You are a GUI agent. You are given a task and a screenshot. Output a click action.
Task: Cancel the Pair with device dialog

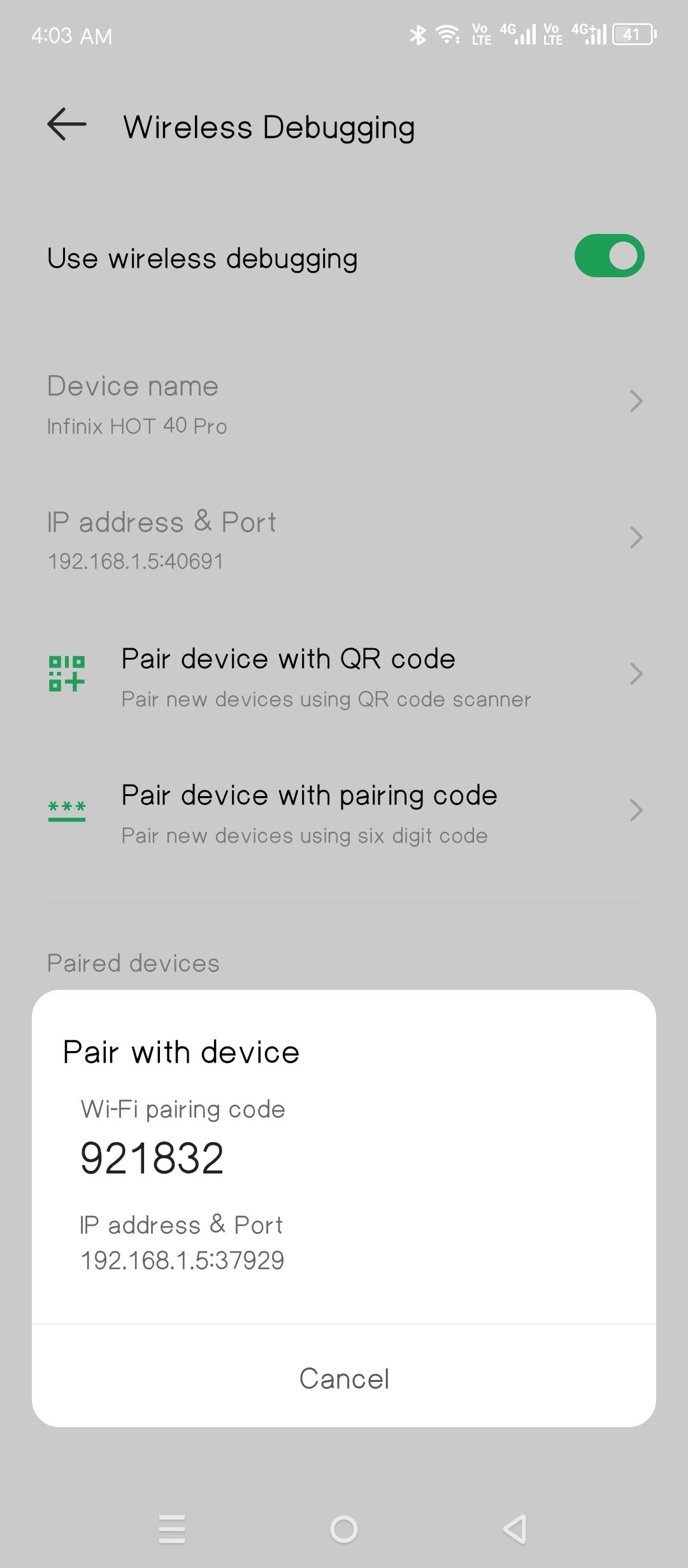click(x=344, y=1378)
